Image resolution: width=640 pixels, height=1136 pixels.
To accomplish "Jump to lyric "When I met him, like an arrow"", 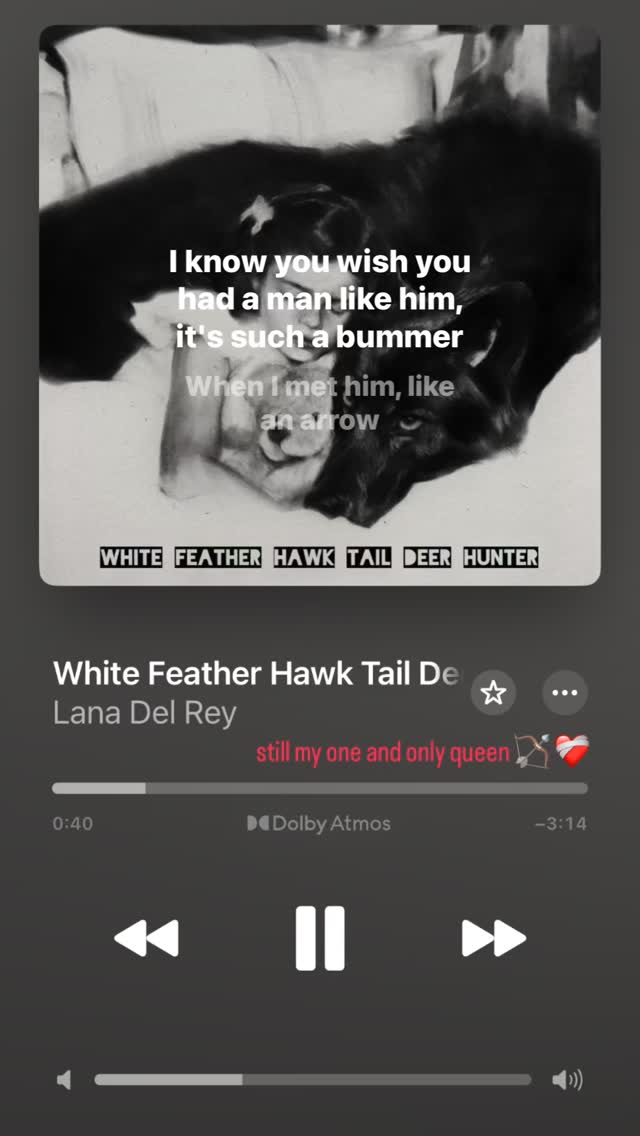I will 320,403.
